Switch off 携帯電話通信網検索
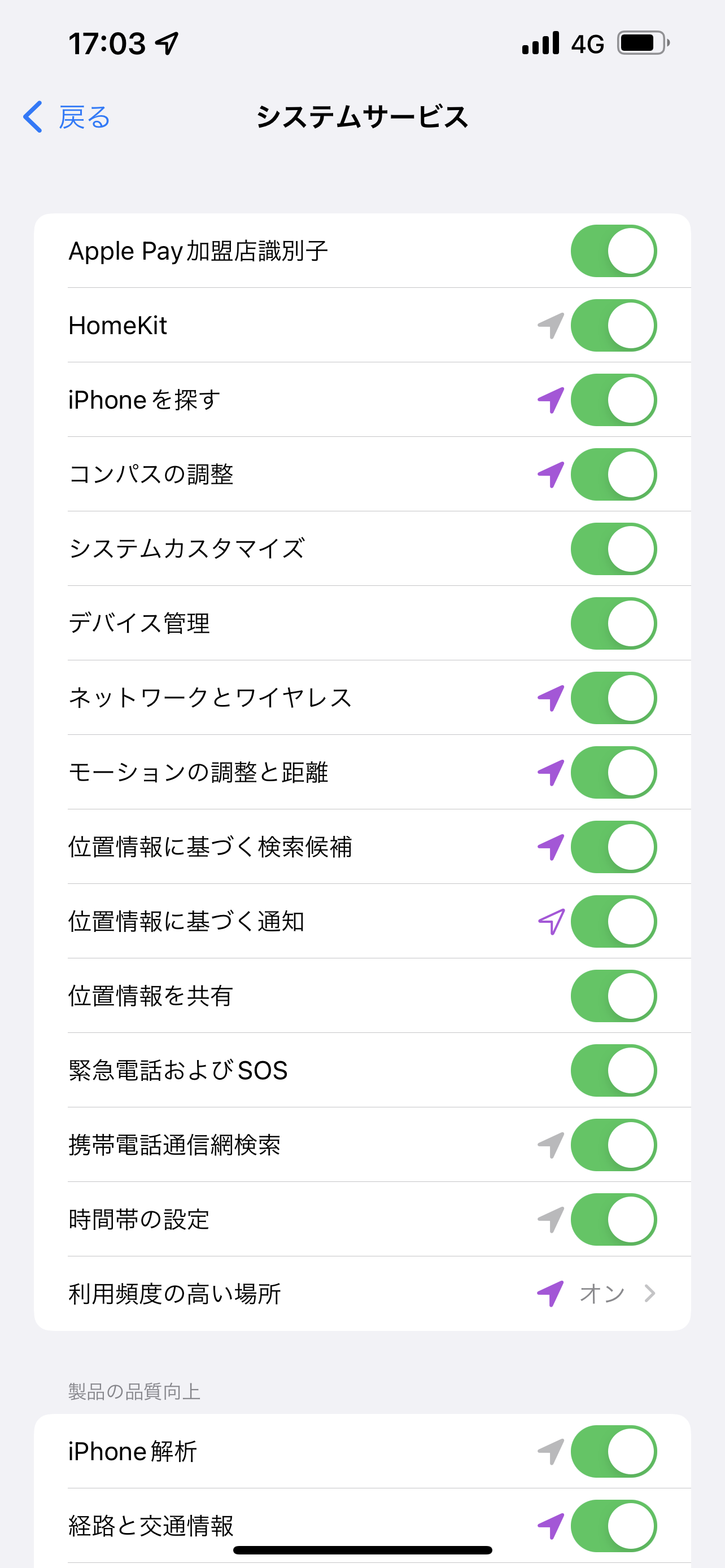This screenshot has width=725, height=1568. 613,1145
